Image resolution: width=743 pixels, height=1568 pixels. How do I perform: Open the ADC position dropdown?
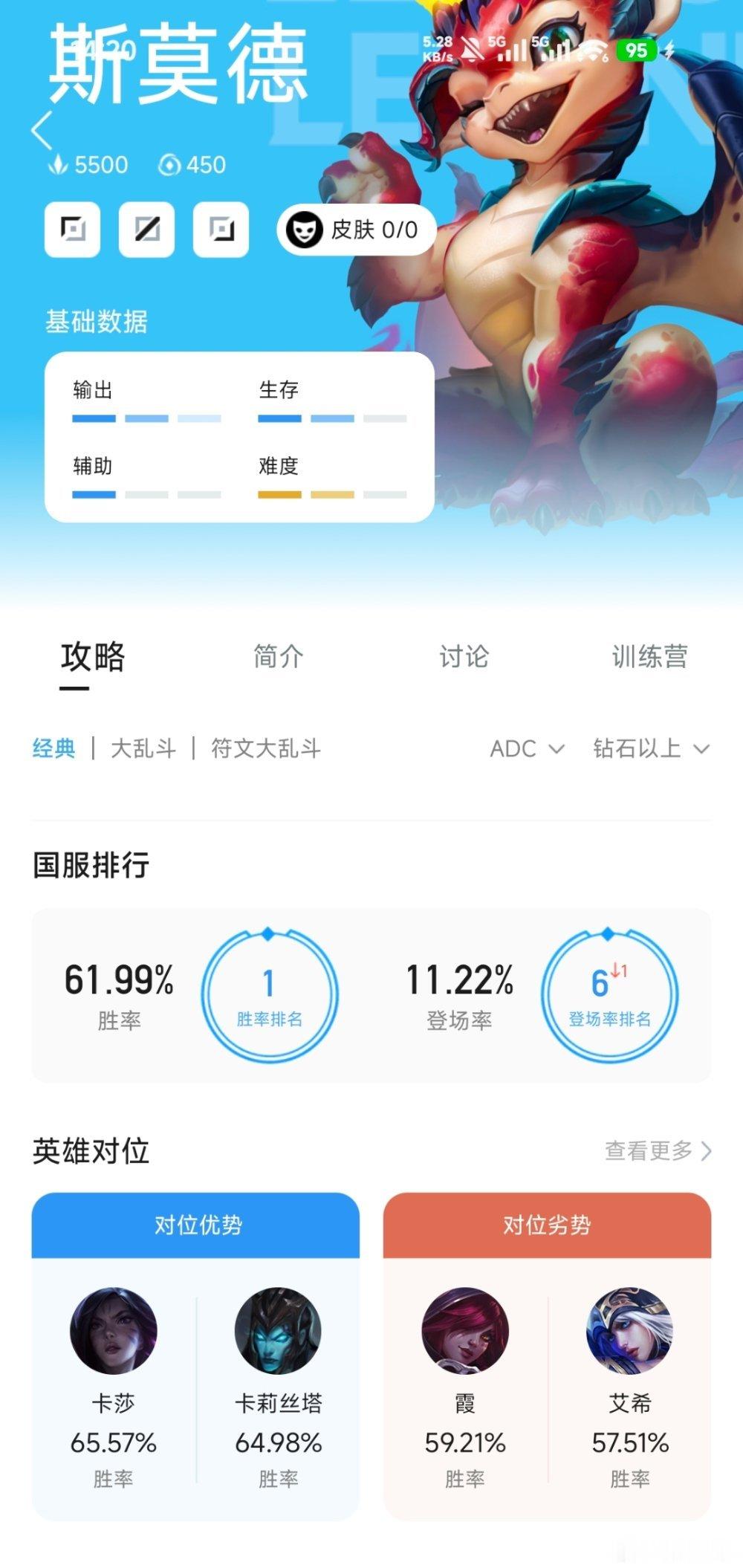[528, 749]
